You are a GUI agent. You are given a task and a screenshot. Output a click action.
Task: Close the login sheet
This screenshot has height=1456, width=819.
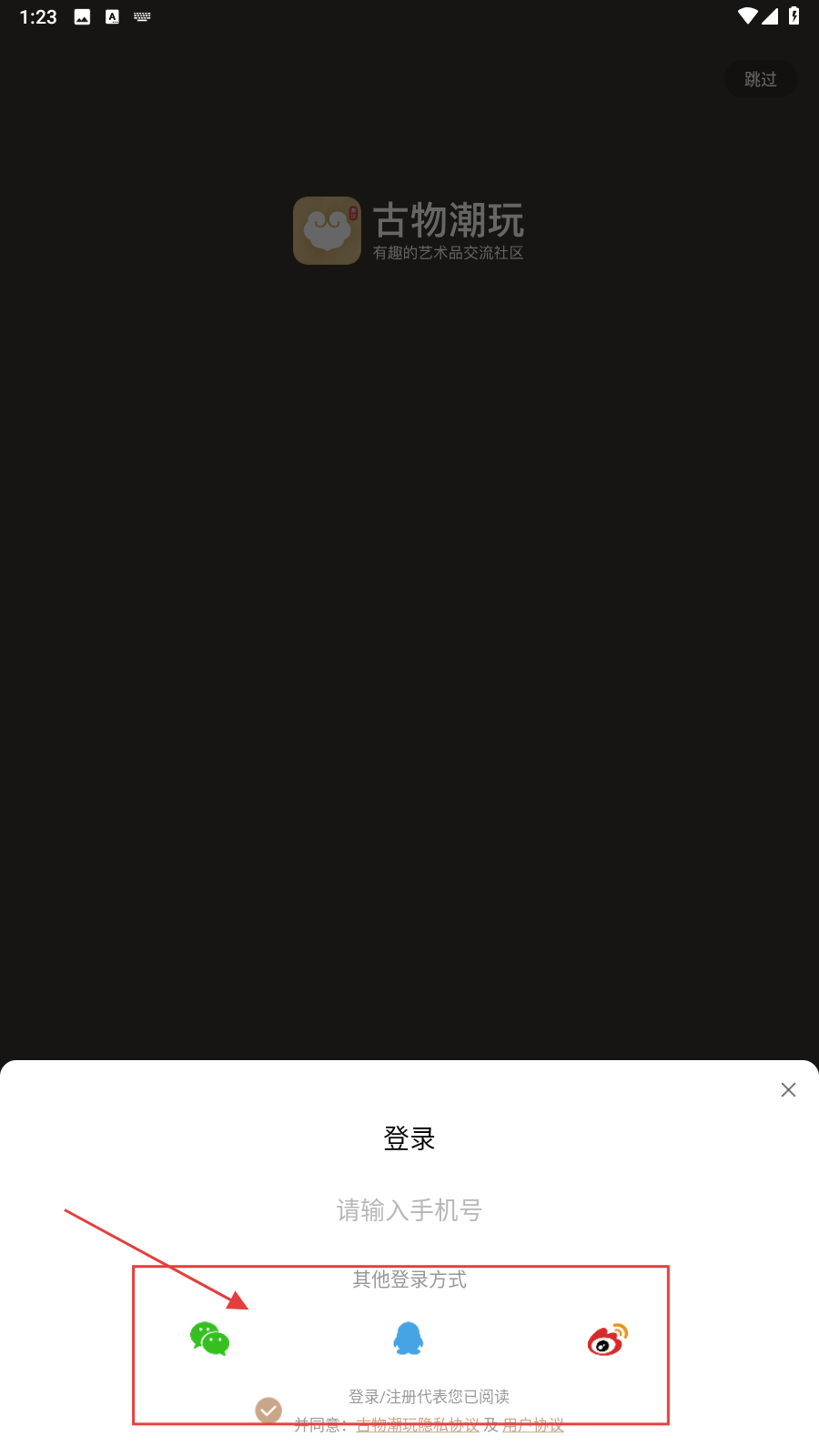[x=788, y=1090]
